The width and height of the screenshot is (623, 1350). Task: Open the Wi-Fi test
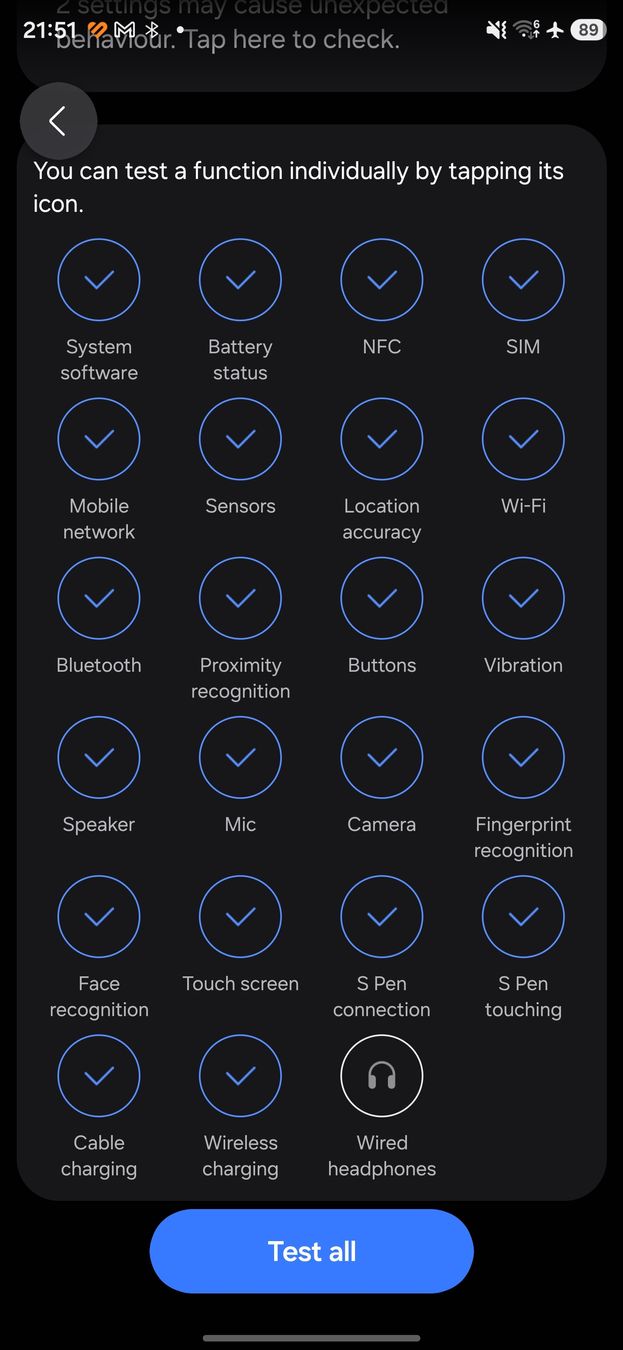tap(523, 439)
